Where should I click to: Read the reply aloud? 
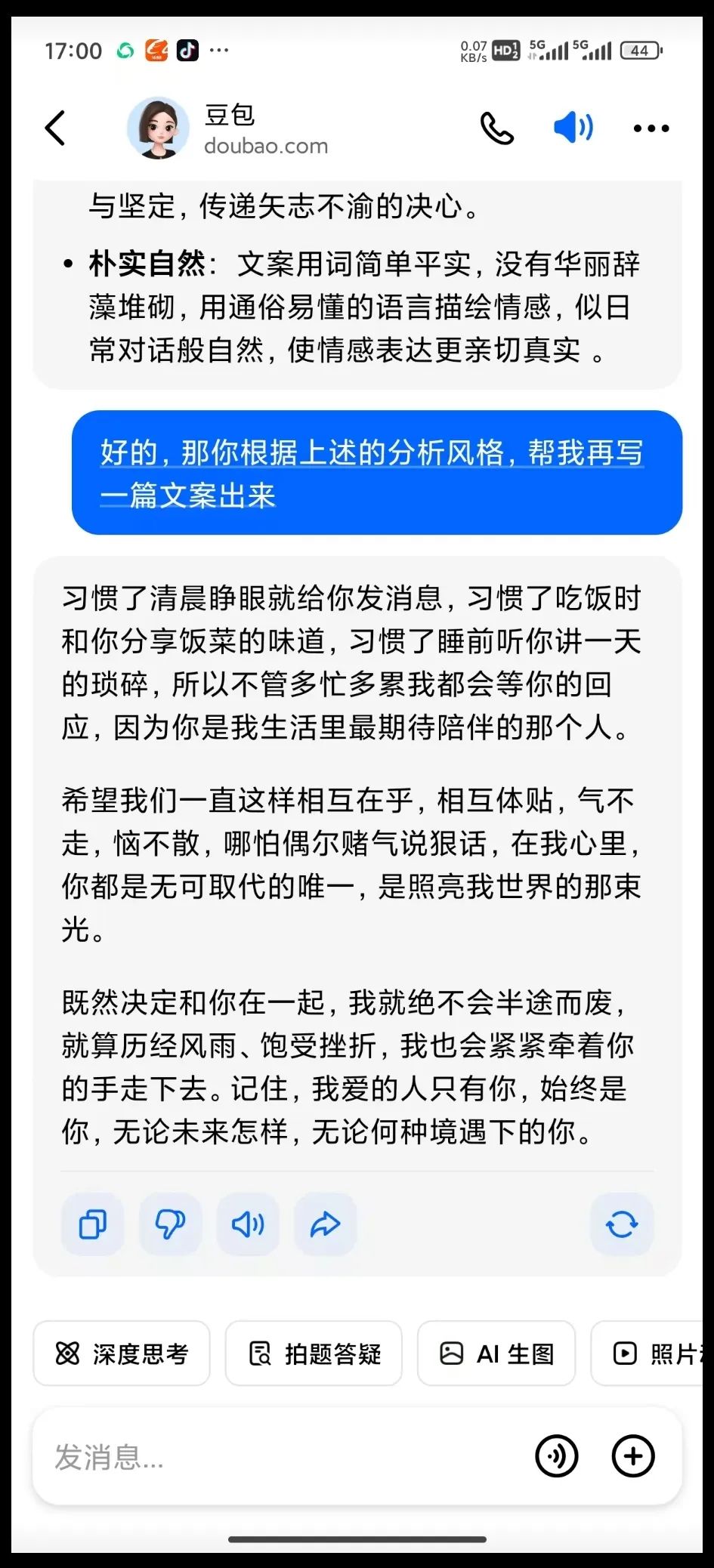[x=248, y=1224]
